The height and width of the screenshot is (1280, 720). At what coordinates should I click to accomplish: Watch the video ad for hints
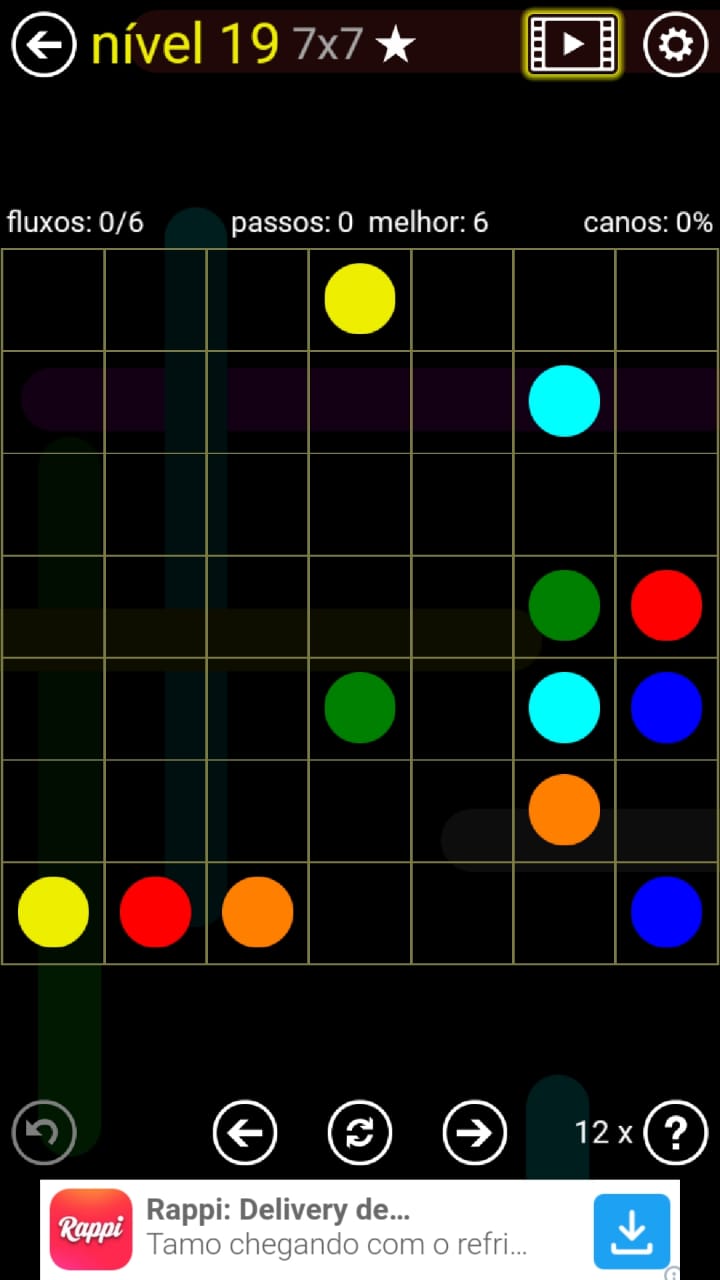(x=573, y=44)
